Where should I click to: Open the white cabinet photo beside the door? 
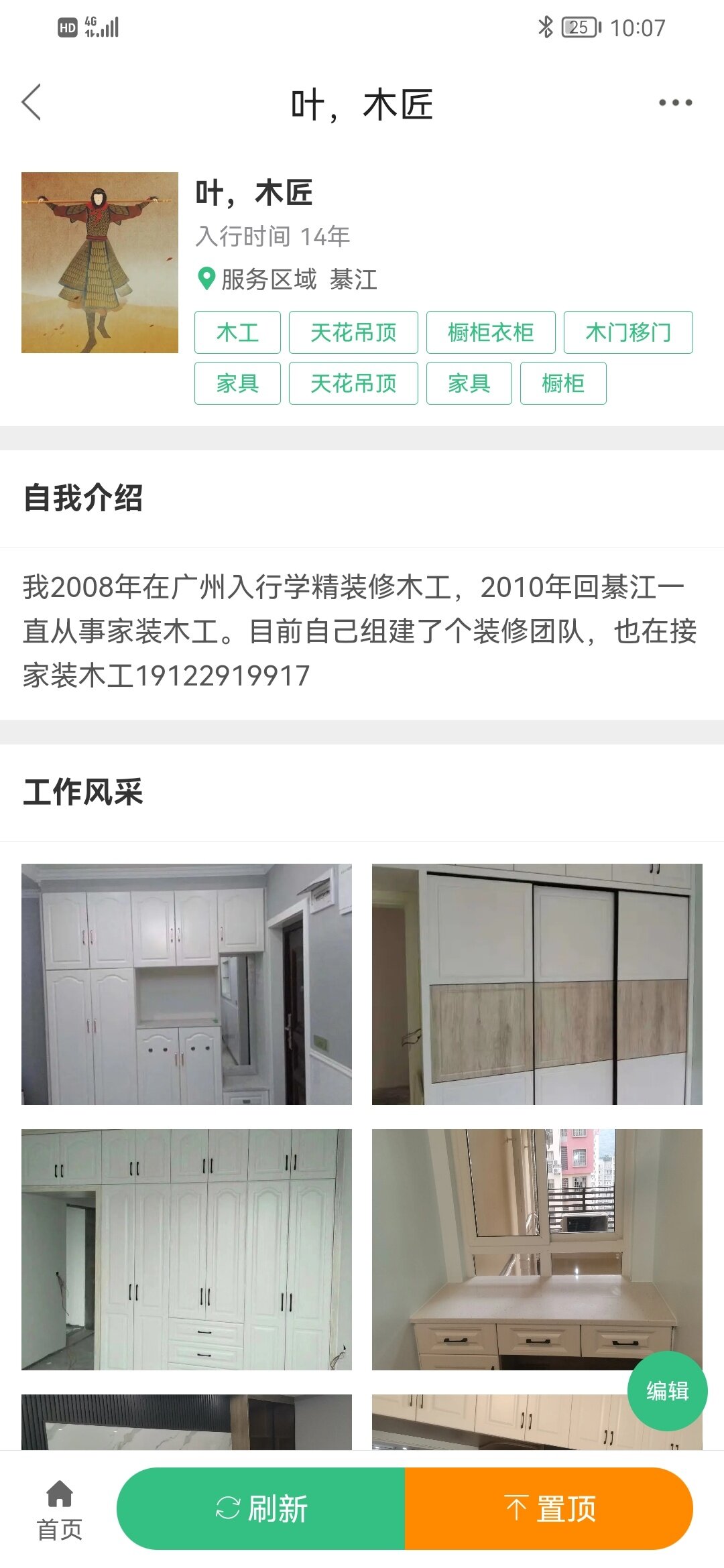(186, 984)
